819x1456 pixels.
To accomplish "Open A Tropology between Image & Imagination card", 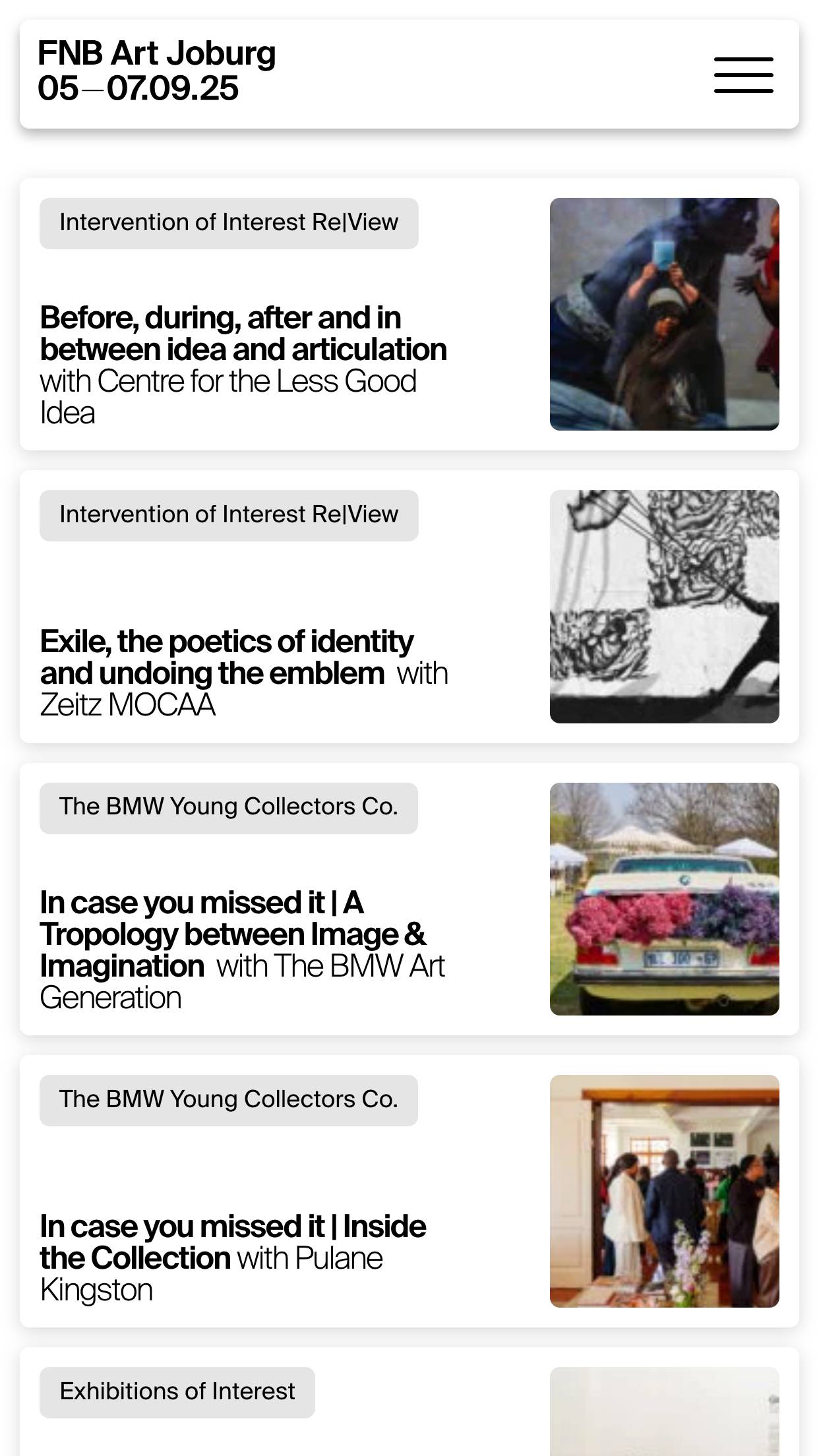I will (243, 948).
